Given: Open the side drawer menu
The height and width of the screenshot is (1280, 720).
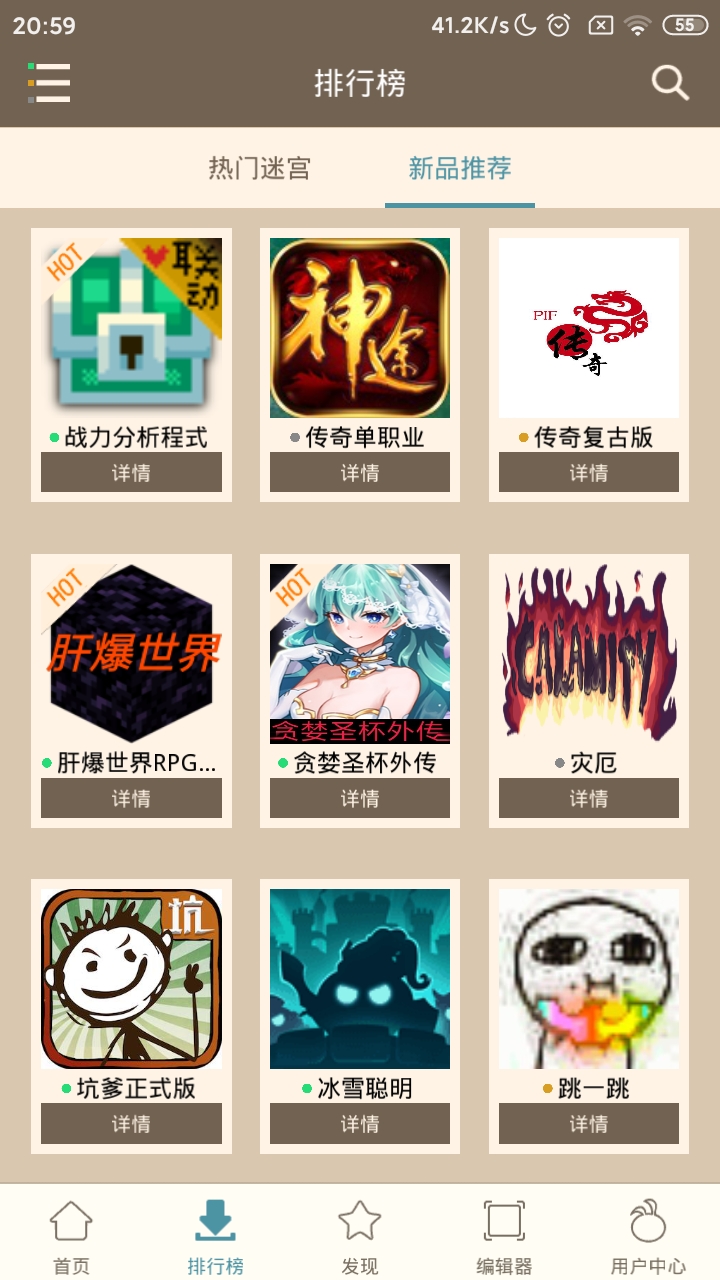Looking at the screenshot, I should click(x=49, y=83).
